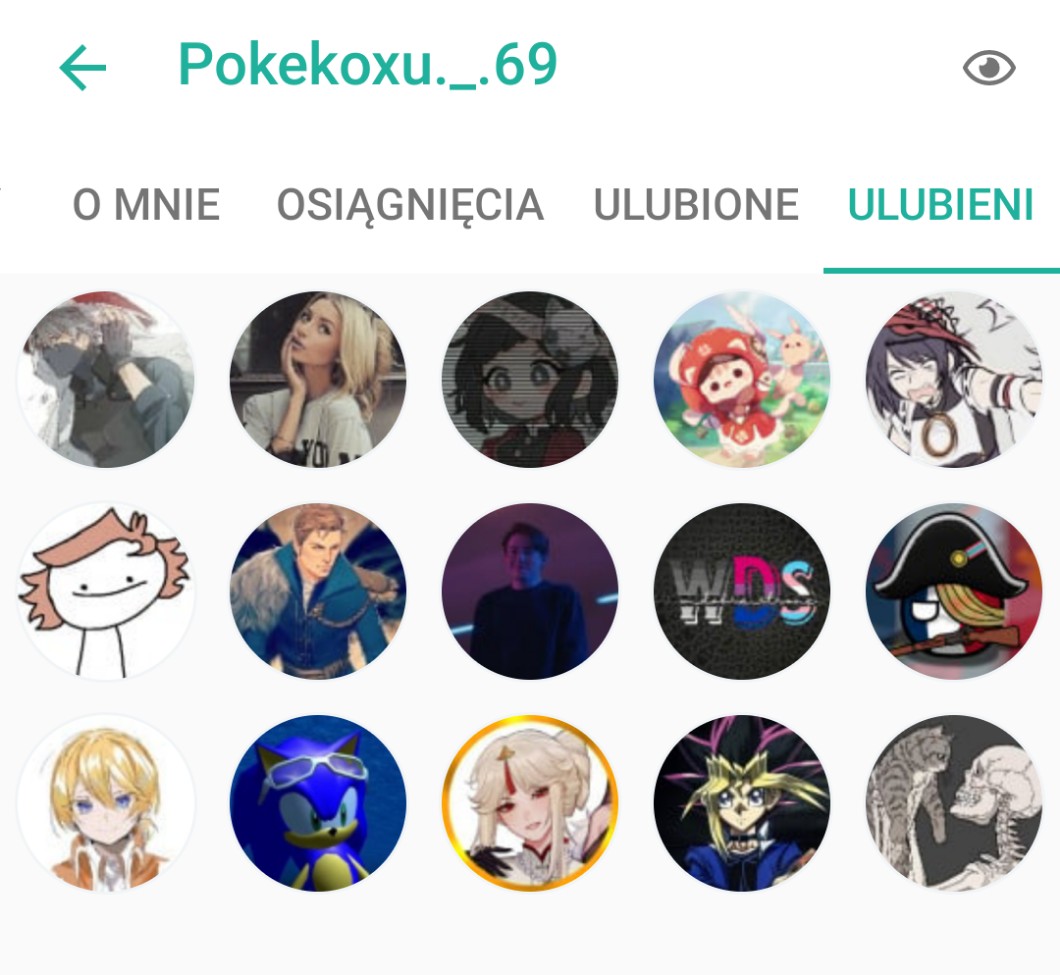Open the blonde anime boy in orange avatar

(x=106, y=803)
